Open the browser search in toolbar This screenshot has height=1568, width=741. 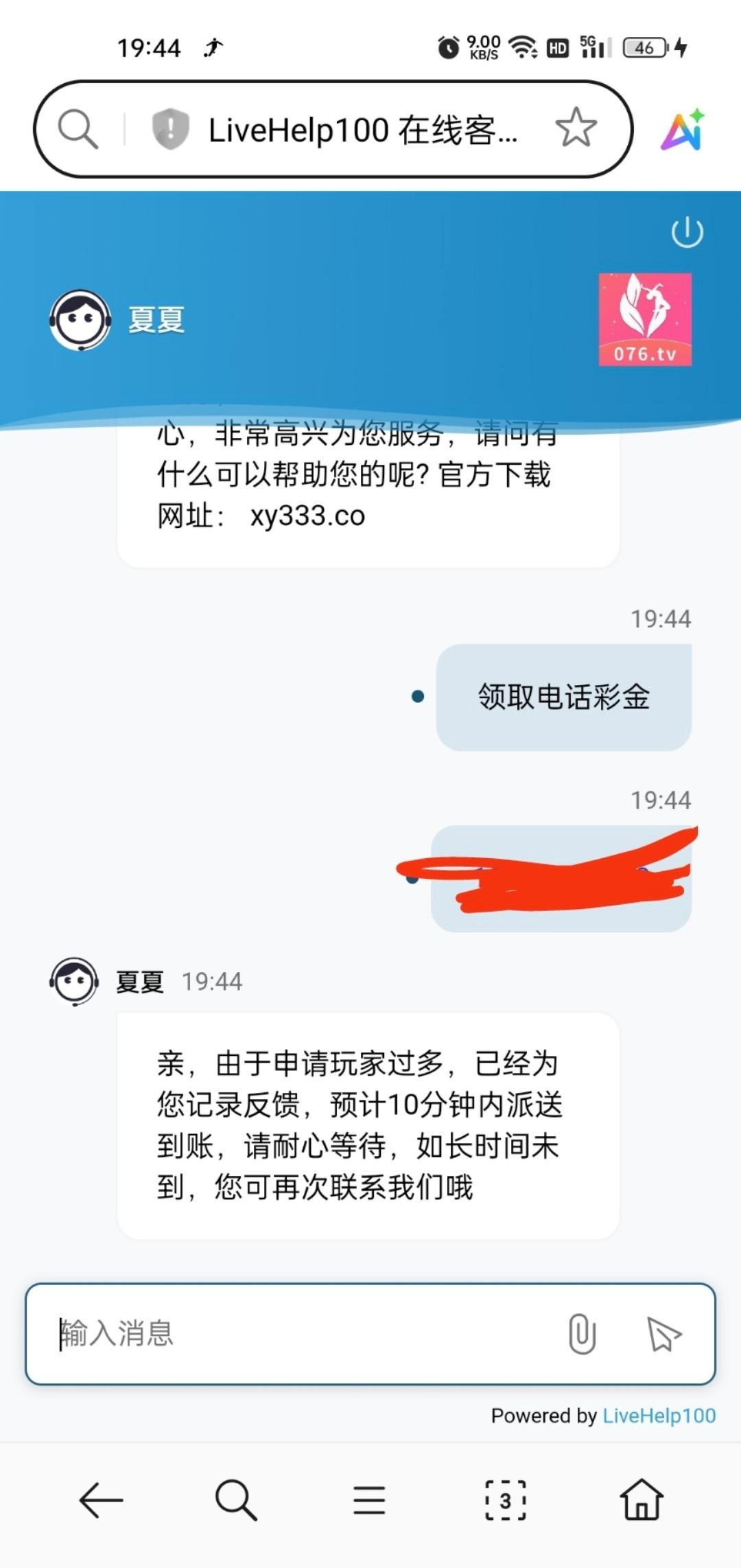point(235,1500)
